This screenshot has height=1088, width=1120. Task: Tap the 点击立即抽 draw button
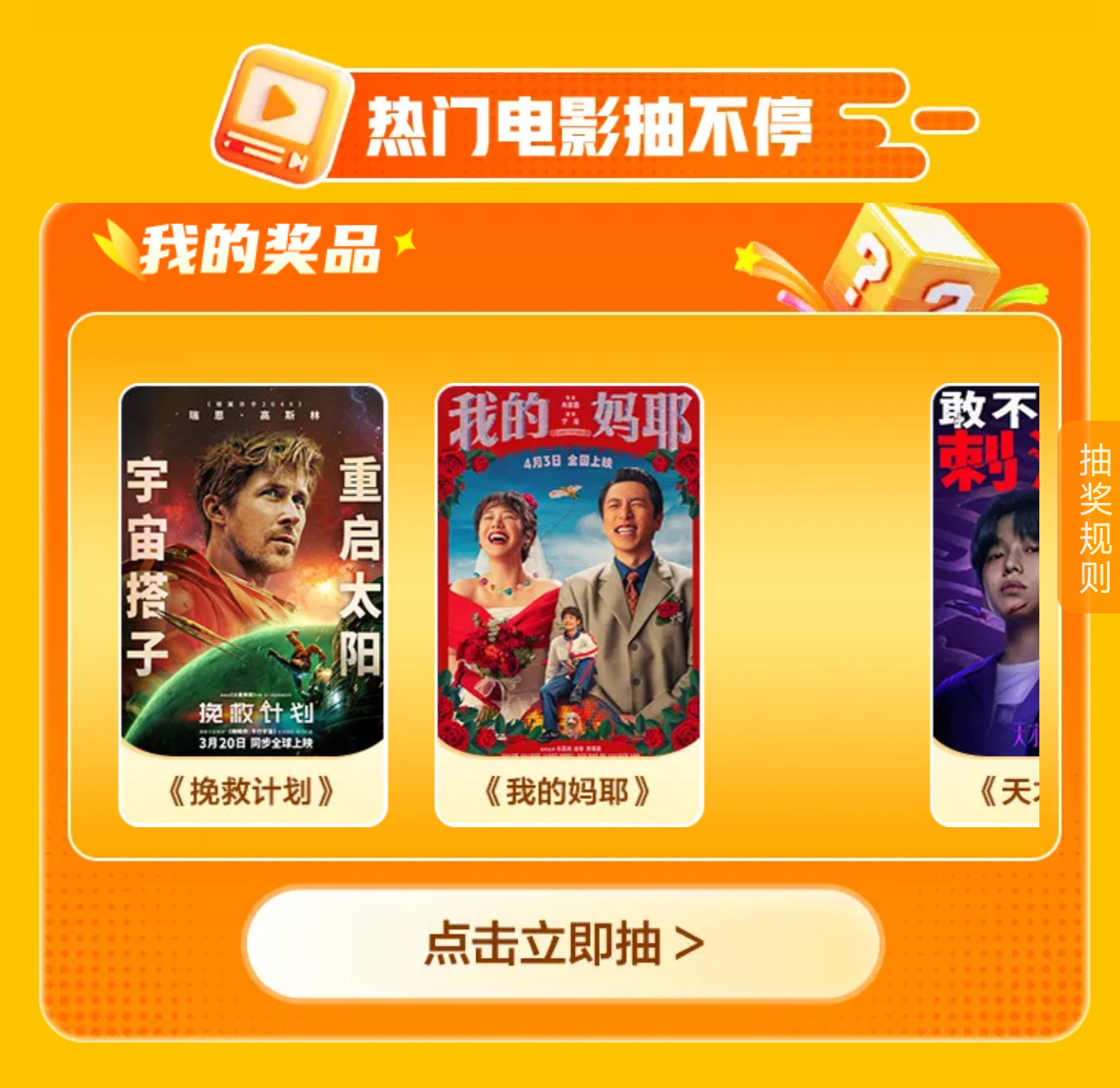564,944
